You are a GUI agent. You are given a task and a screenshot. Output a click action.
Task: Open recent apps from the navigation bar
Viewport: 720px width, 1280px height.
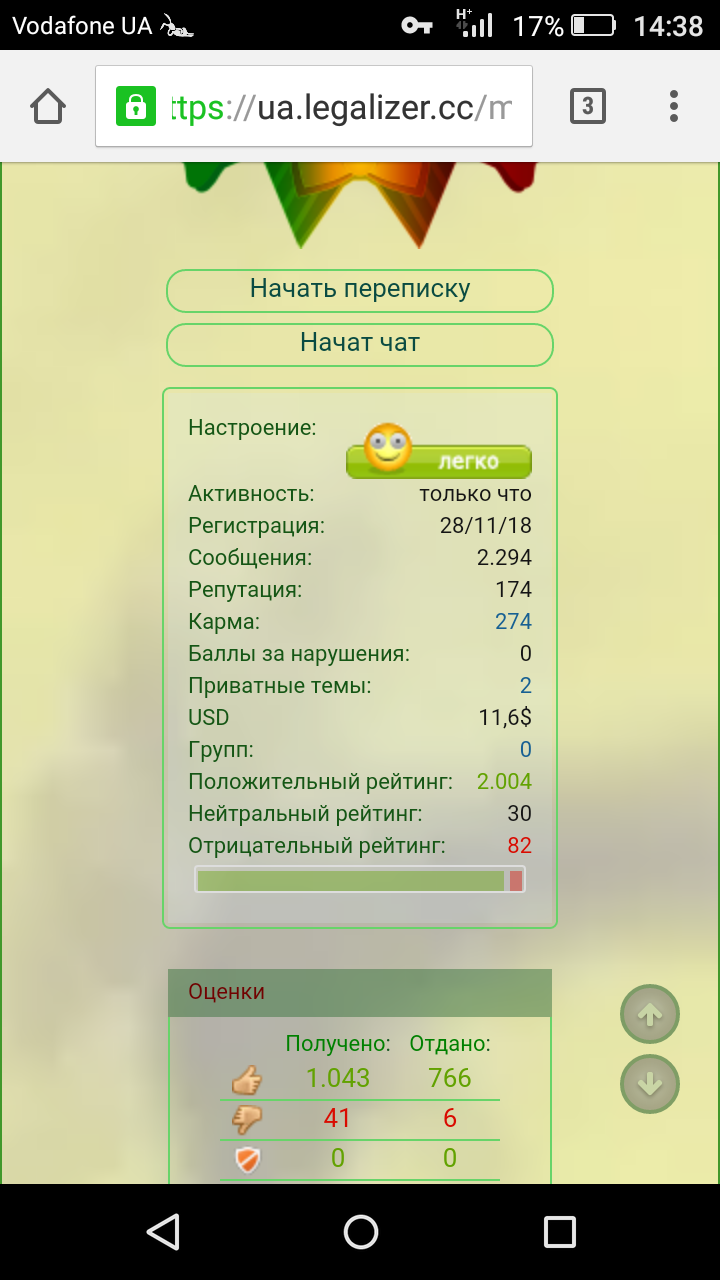pyautogui.click(x=559, y=1232)
